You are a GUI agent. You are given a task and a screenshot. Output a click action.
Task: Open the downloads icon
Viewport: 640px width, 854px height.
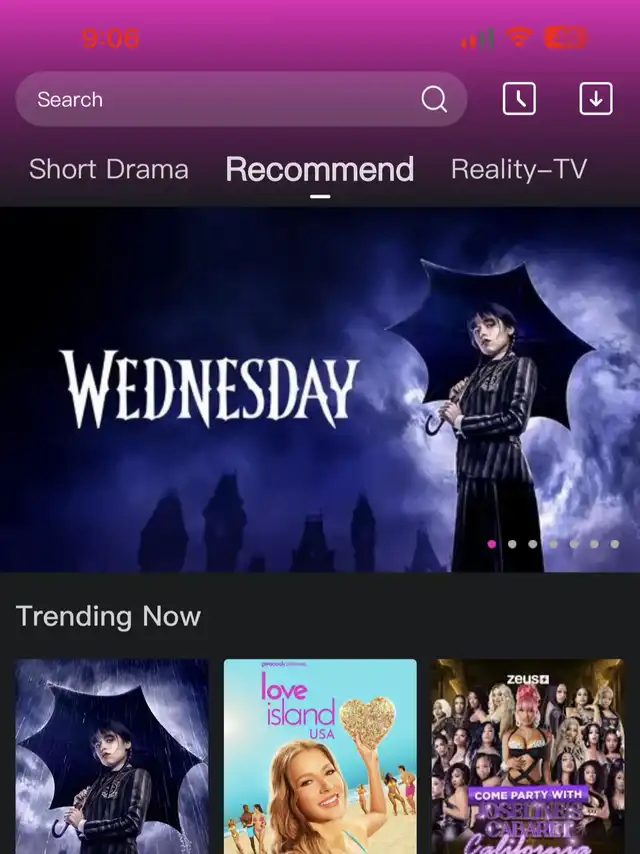(596, 99)
